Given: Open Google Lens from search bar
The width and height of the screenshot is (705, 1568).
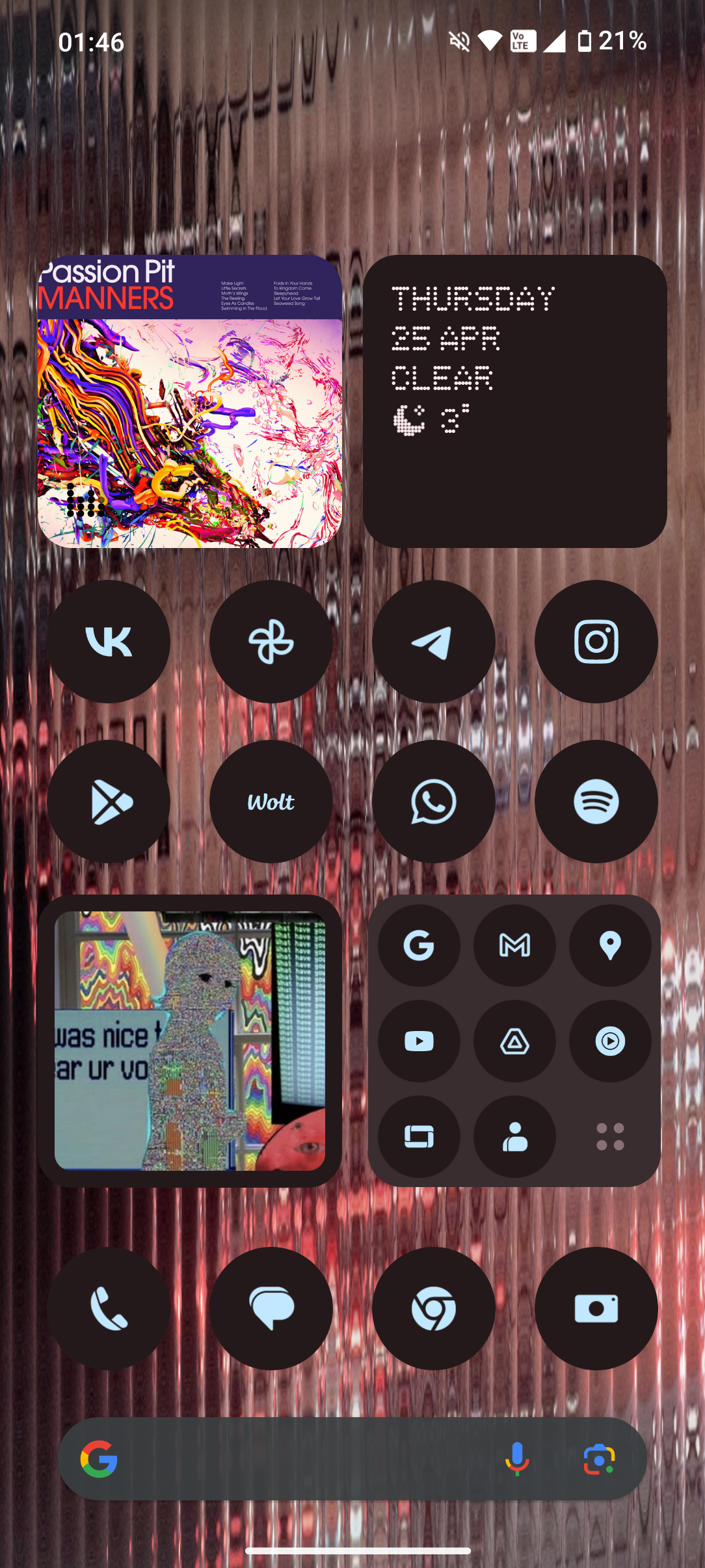Looking at the screenshot, I should click(599, 1459).
